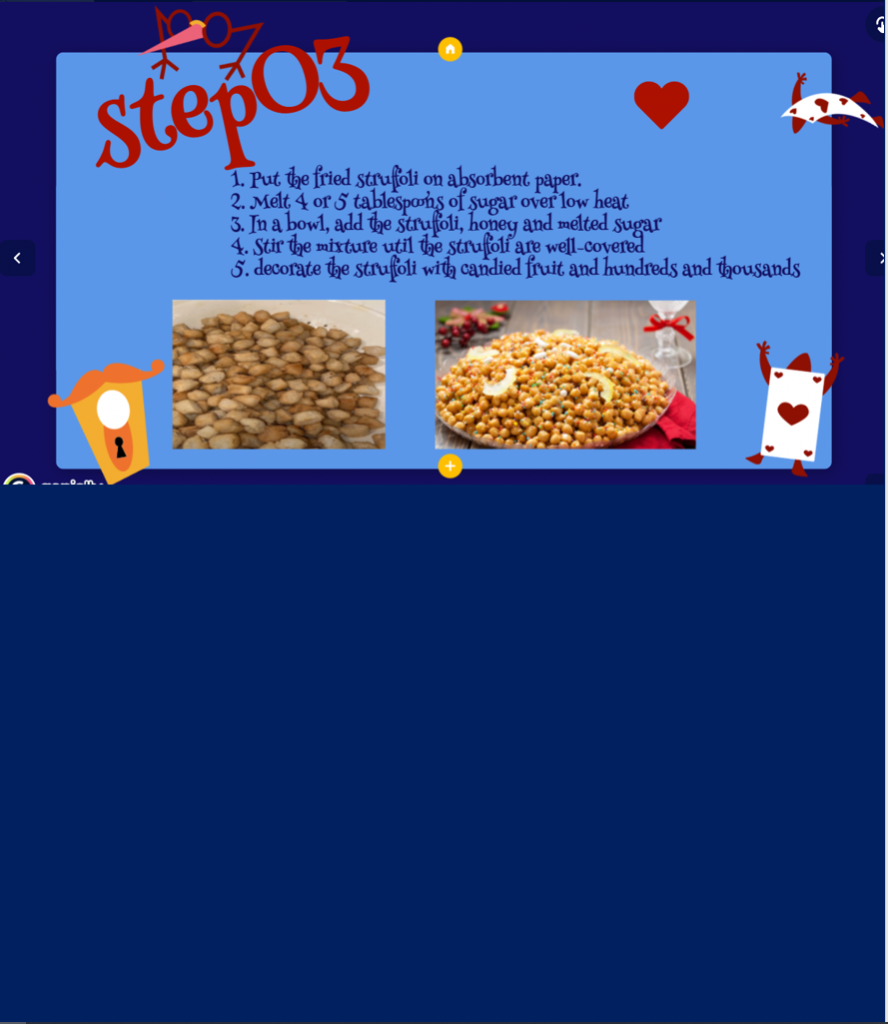Tap the yellow plus button
Image resolution: width=888 pixels, height=1024 pixels.
450,466
